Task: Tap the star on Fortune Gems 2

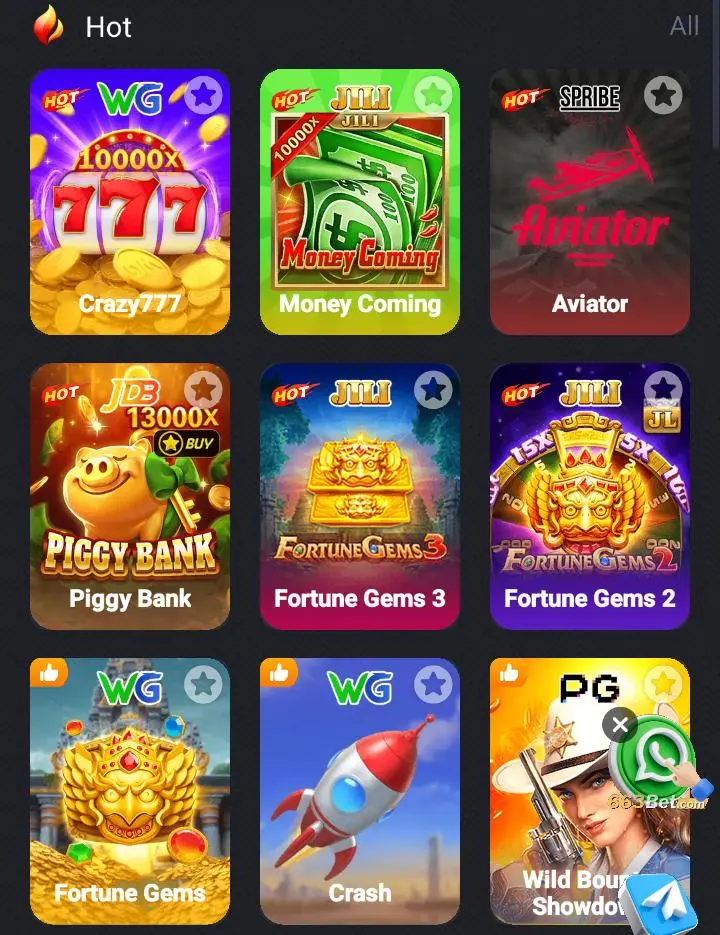Action: click(663, 390)
